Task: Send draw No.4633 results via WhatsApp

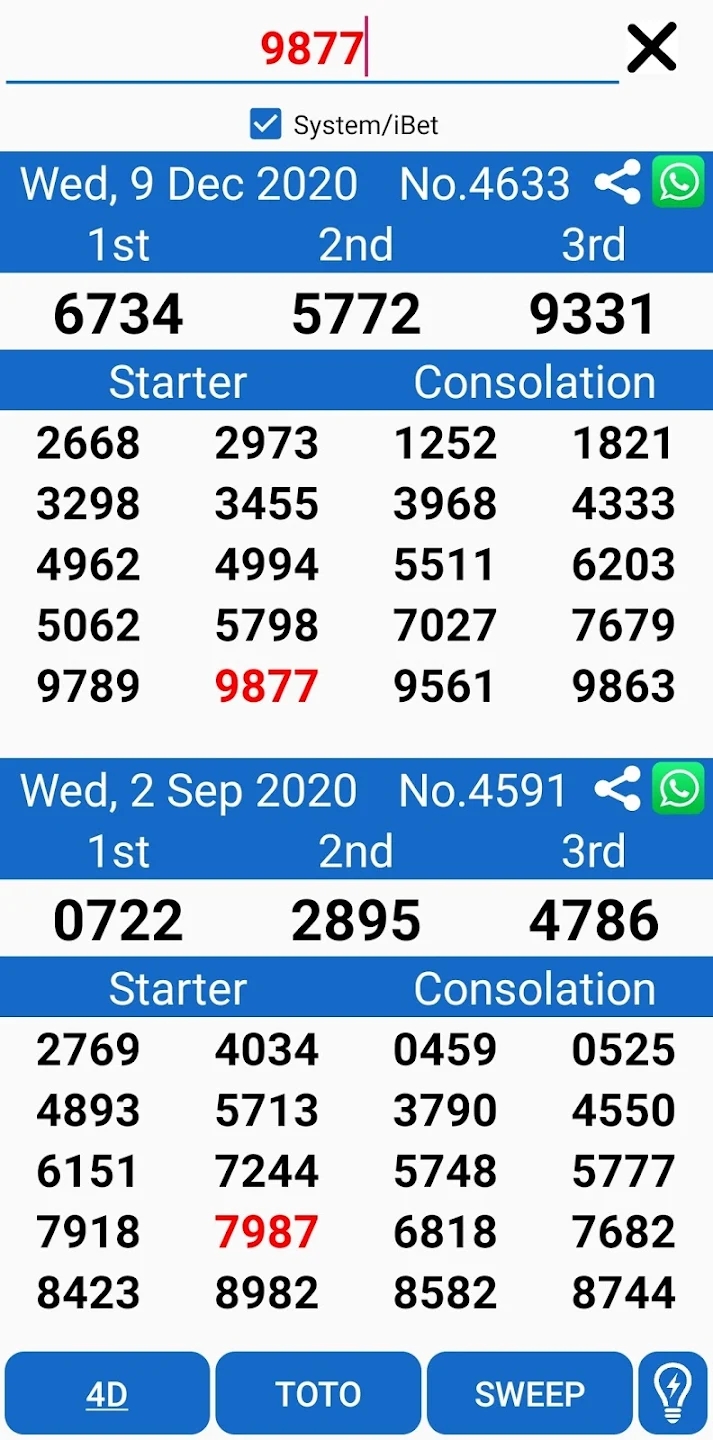Action: pyautogui.click(x=679, y=183)
